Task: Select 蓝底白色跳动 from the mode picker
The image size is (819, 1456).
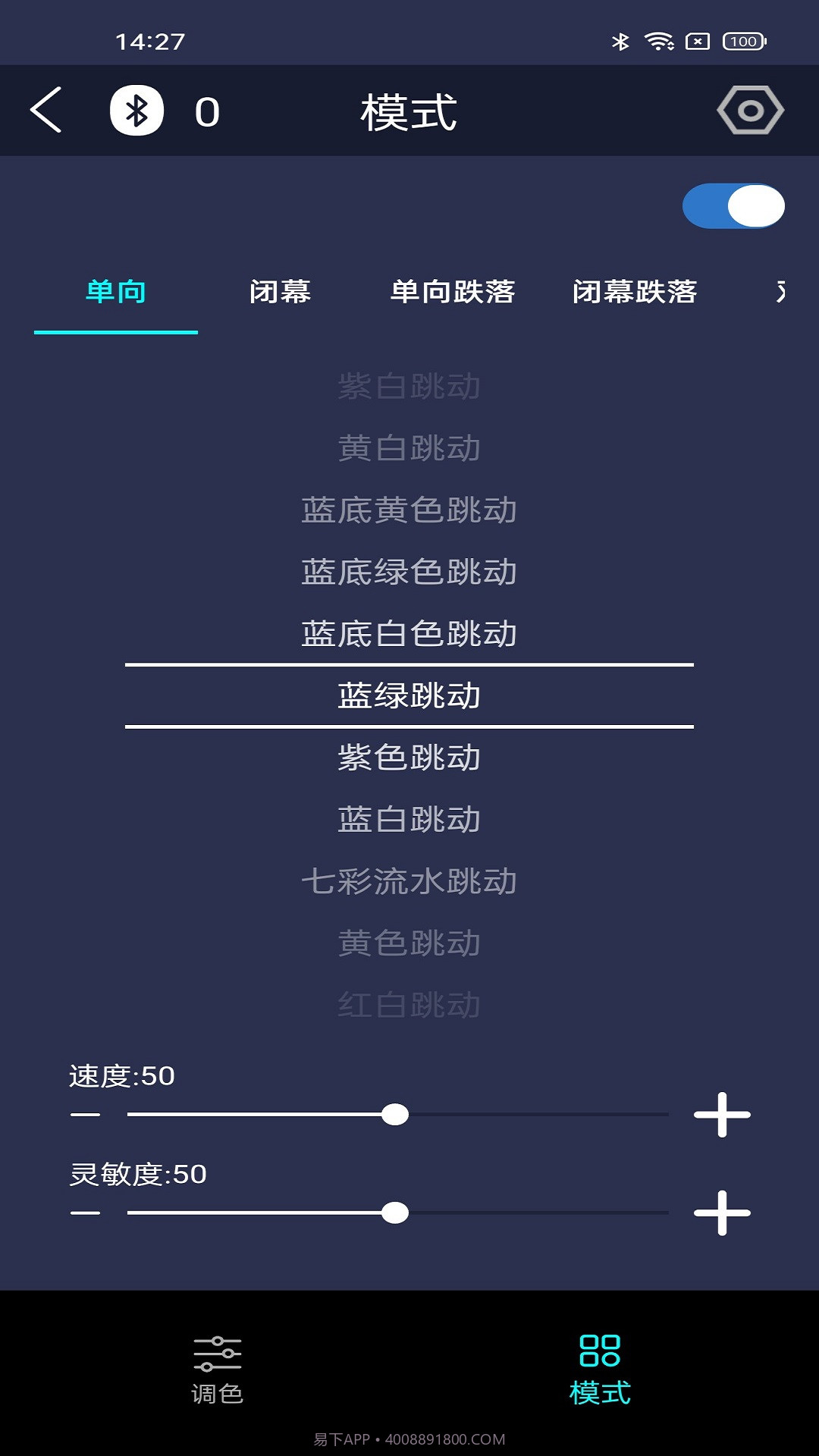Action: 409,632
